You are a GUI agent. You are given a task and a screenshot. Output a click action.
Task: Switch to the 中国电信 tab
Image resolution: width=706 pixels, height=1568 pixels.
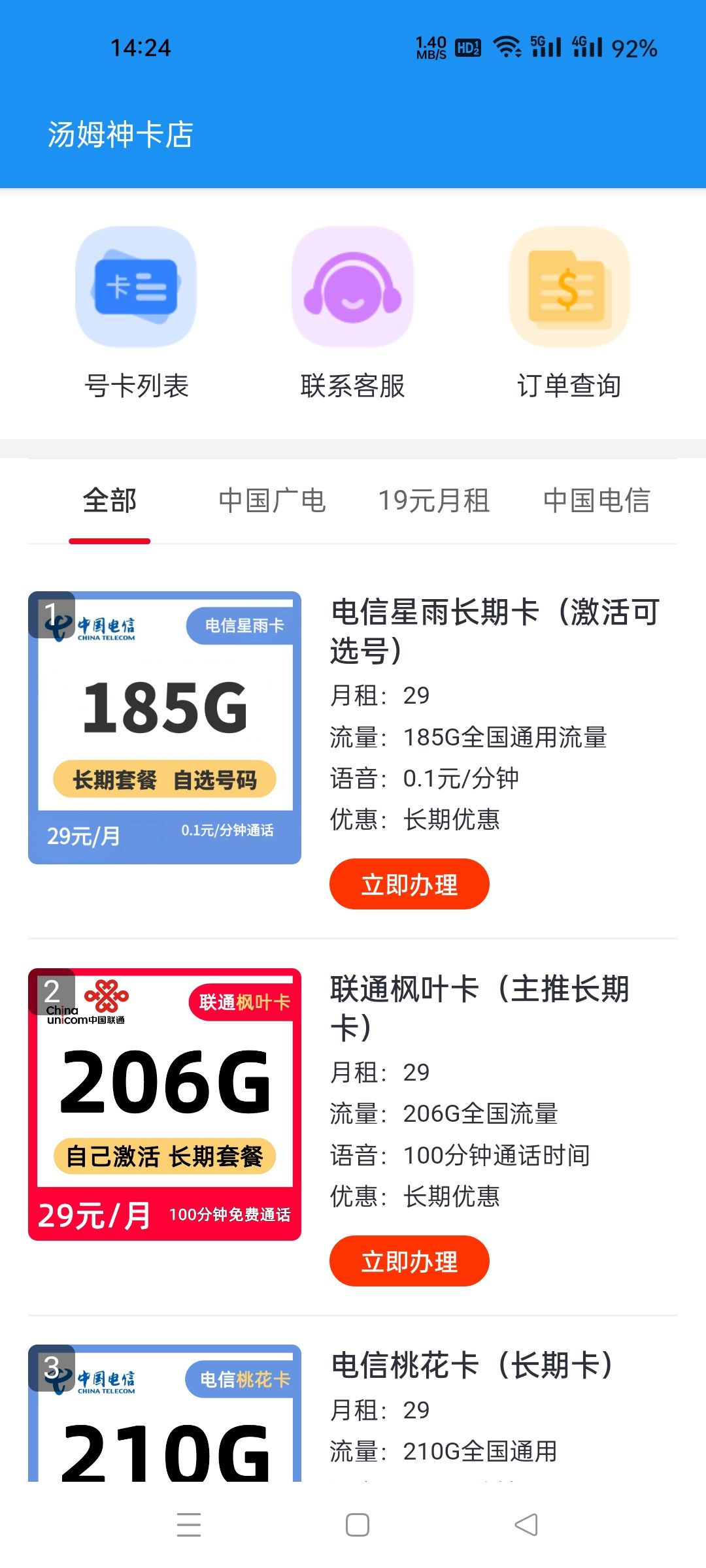tap(596, 501)
